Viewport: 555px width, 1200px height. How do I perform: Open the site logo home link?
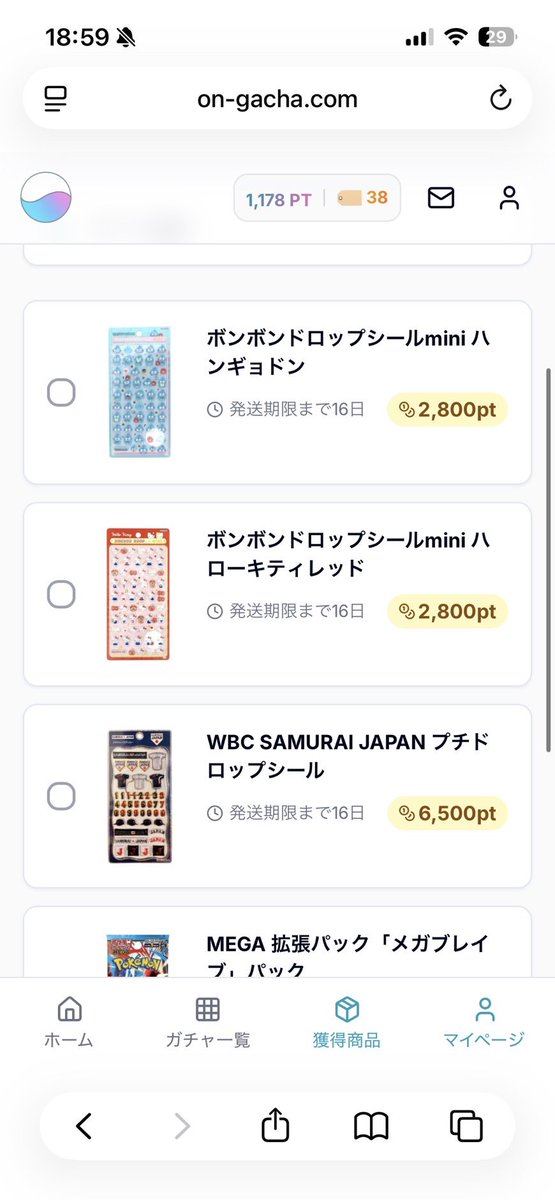[x=48, y=198]
